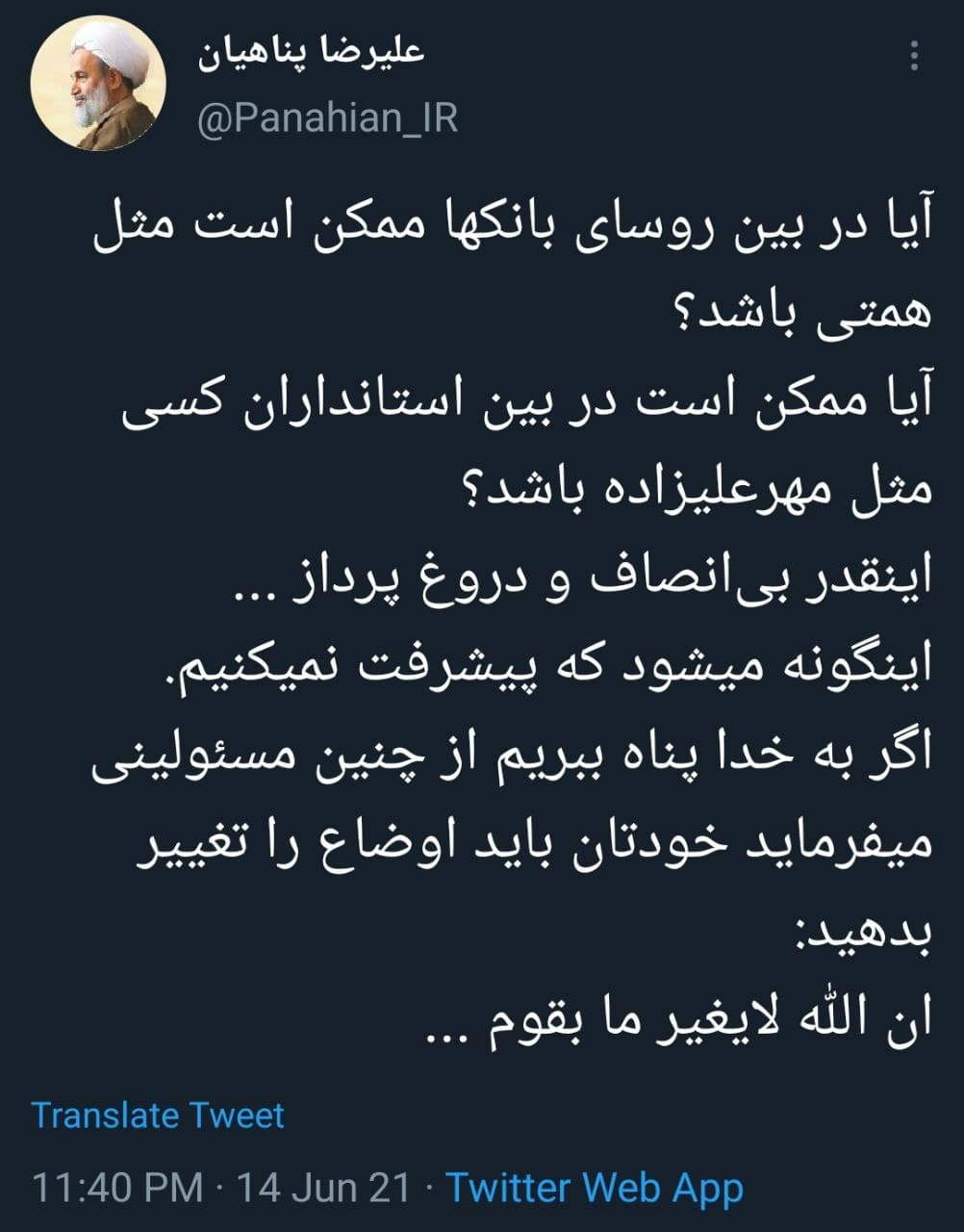Open the author's profile picture
The image size is (964, 1232).
98,84
